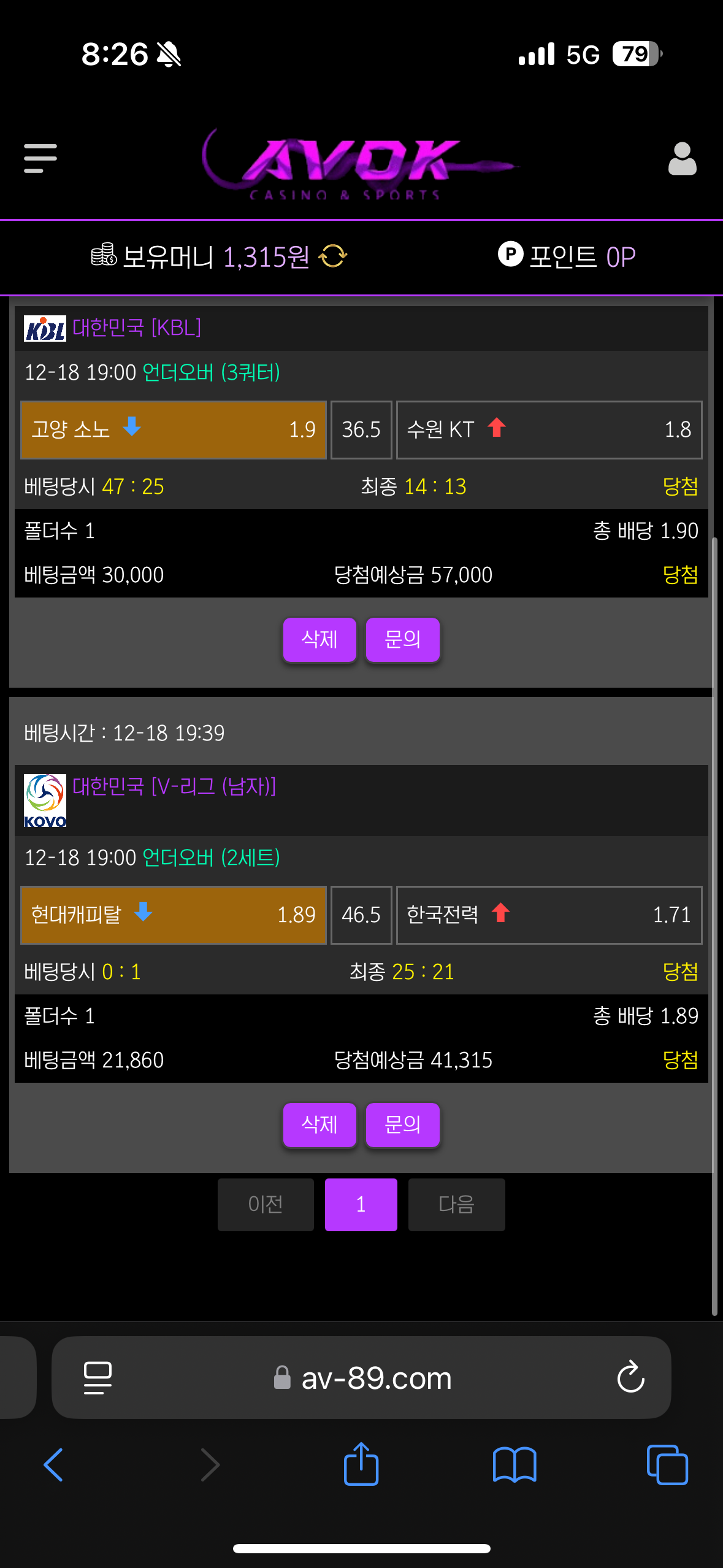Open Safari's share sheet
This screenshot has height=1568, width=723.
coord(361,1464)
